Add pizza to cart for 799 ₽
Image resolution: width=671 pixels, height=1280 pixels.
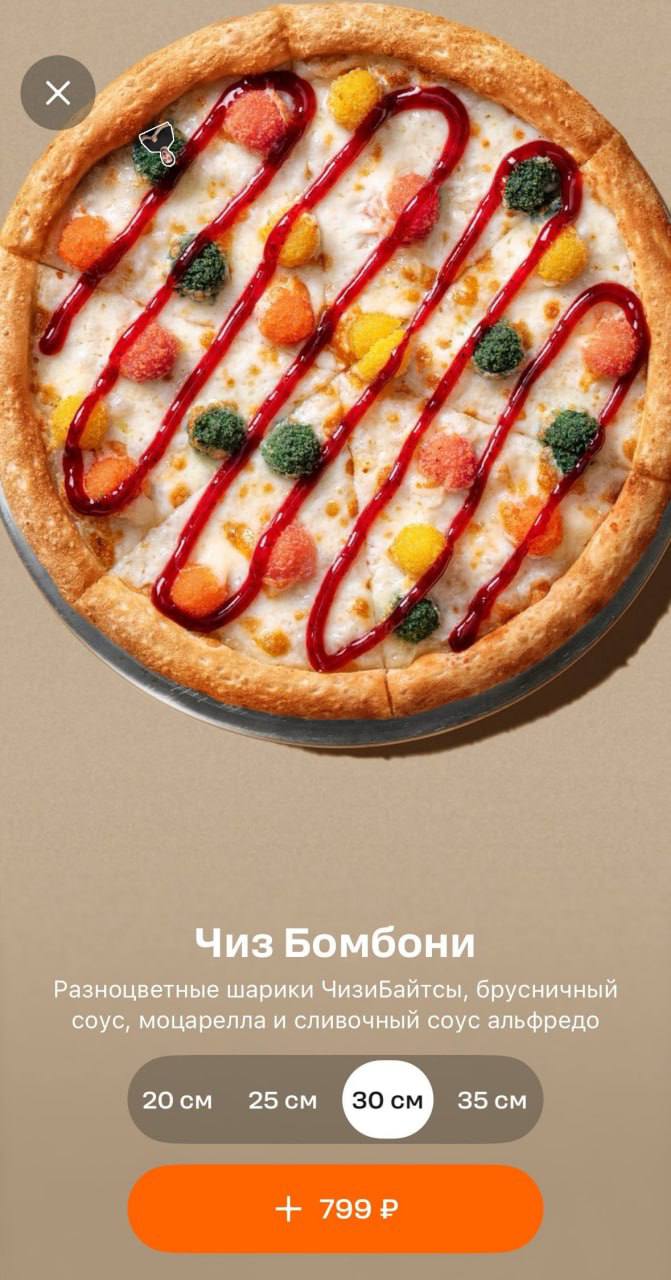click(x=335, y=1208)
